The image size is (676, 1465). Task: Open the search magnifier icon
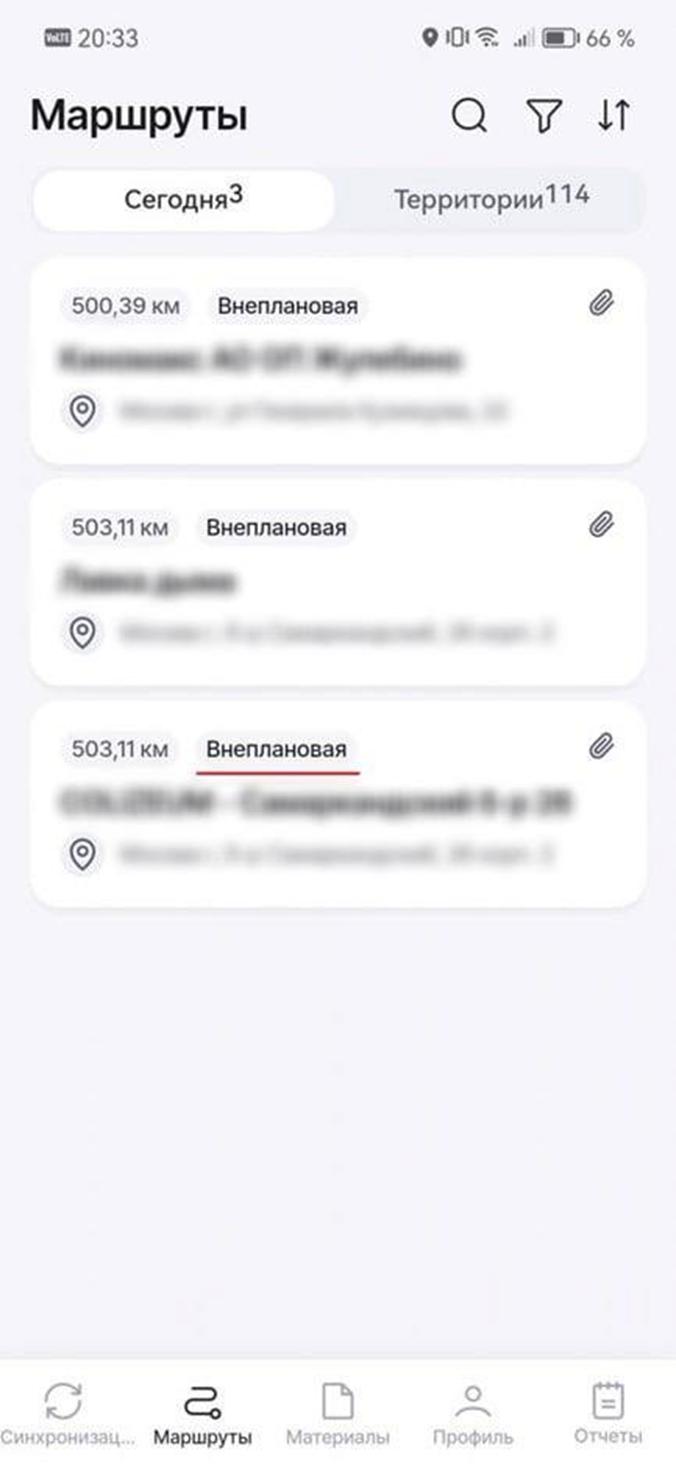[x=469, y=116]
